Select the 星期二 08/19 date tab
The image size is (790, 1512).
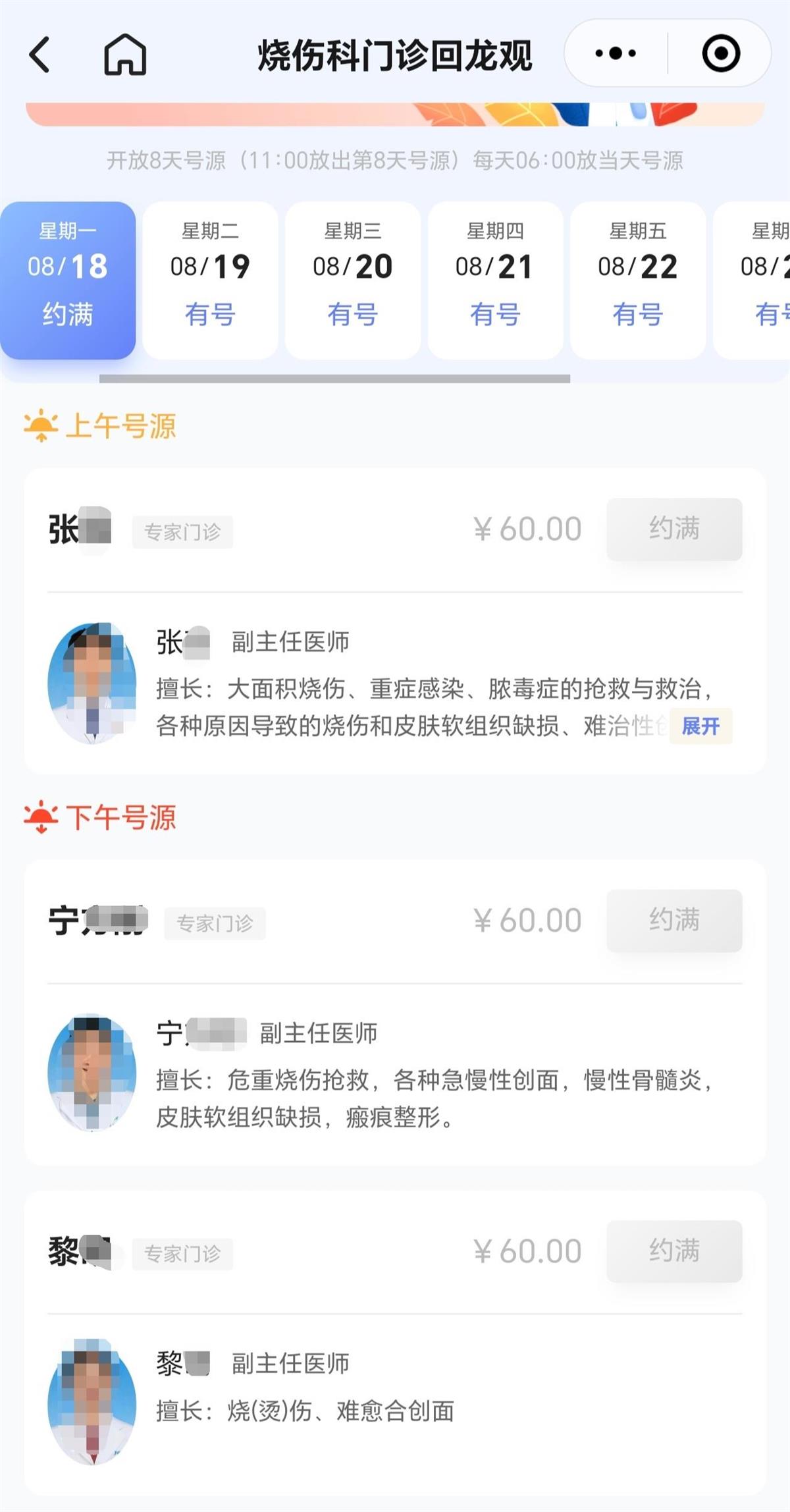(209, 277)
